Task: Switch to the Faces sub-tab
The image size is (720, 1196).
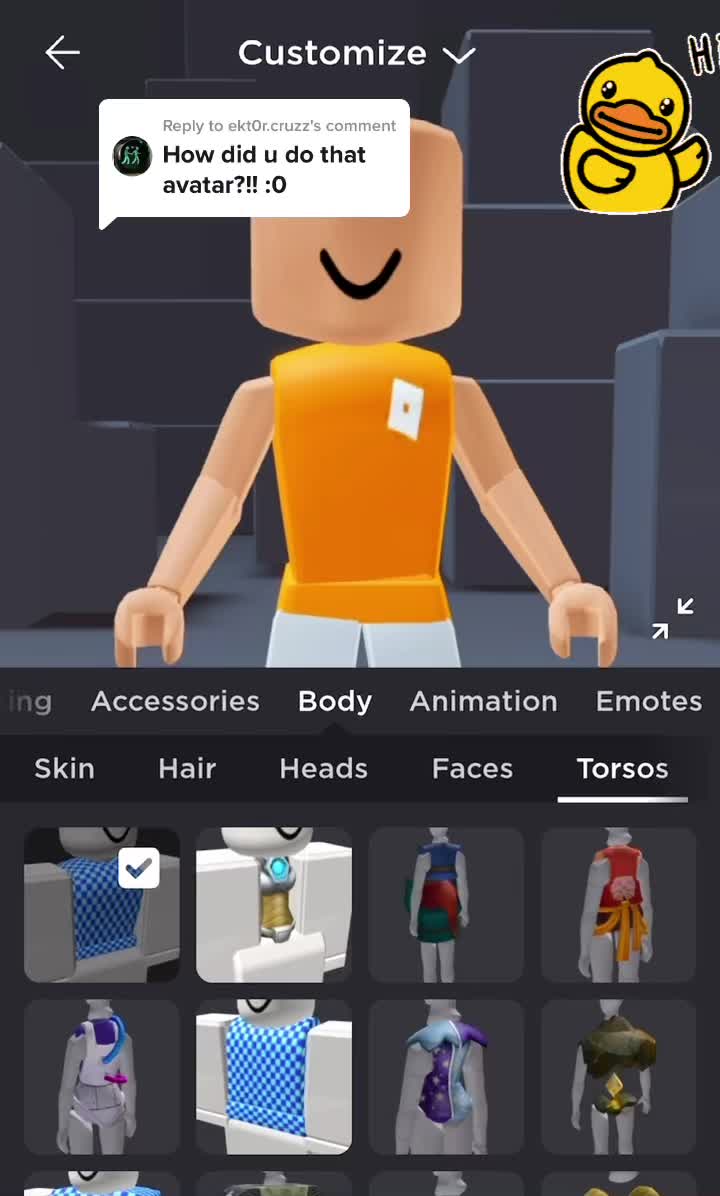Action: pos(472,768)
